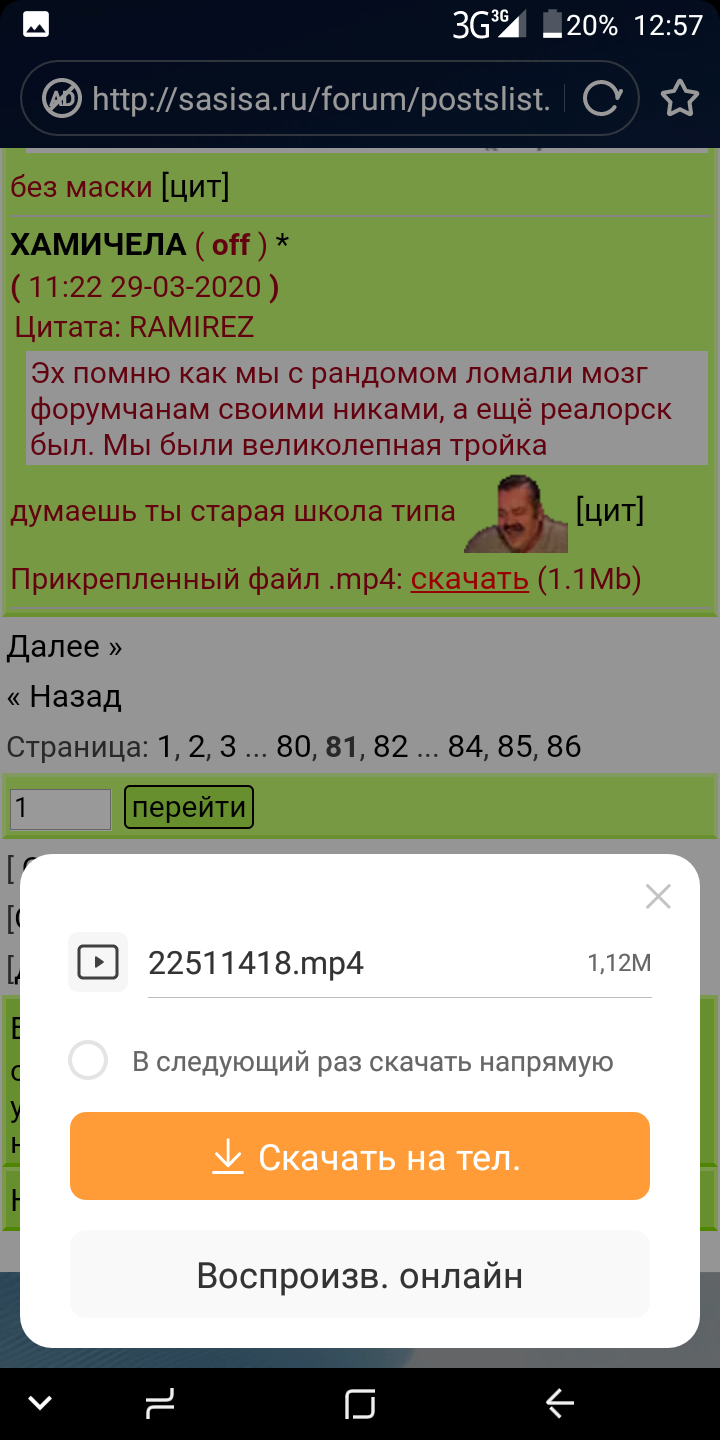Close the download dialog
Screen dimensions: 720x1440
[658, 896]
